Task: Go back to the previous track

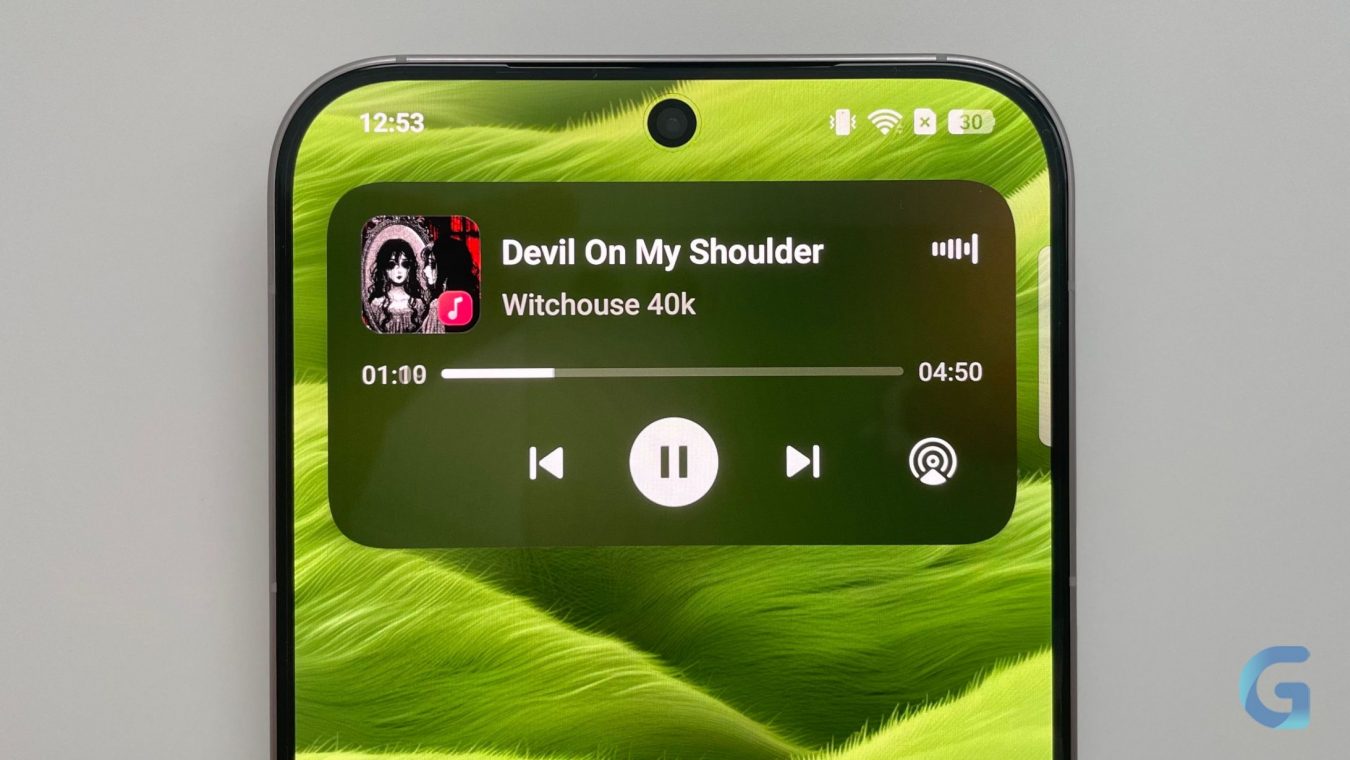Action: [546, 463]
